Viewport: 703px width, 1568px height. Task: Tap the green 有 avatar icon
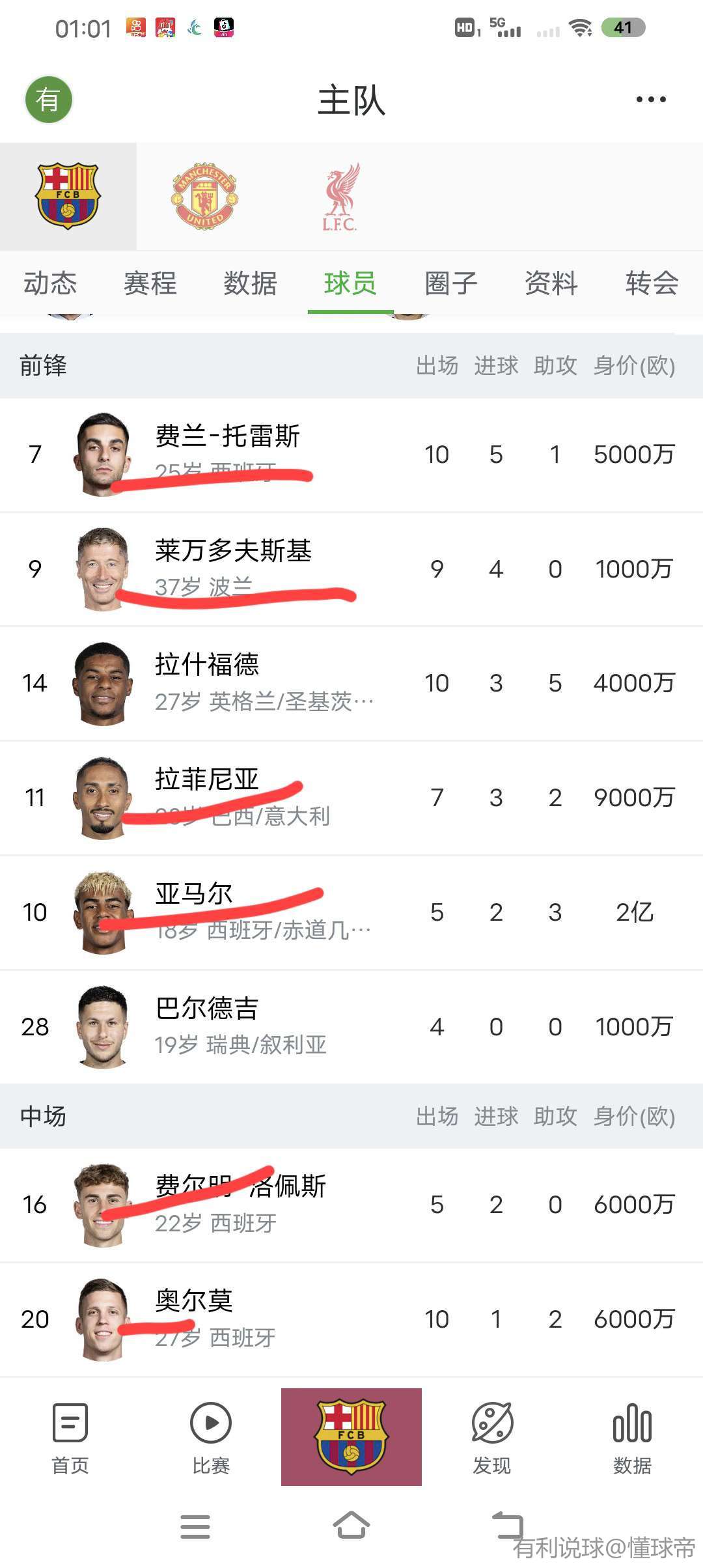pyautogui.click(x=49, y=100)
